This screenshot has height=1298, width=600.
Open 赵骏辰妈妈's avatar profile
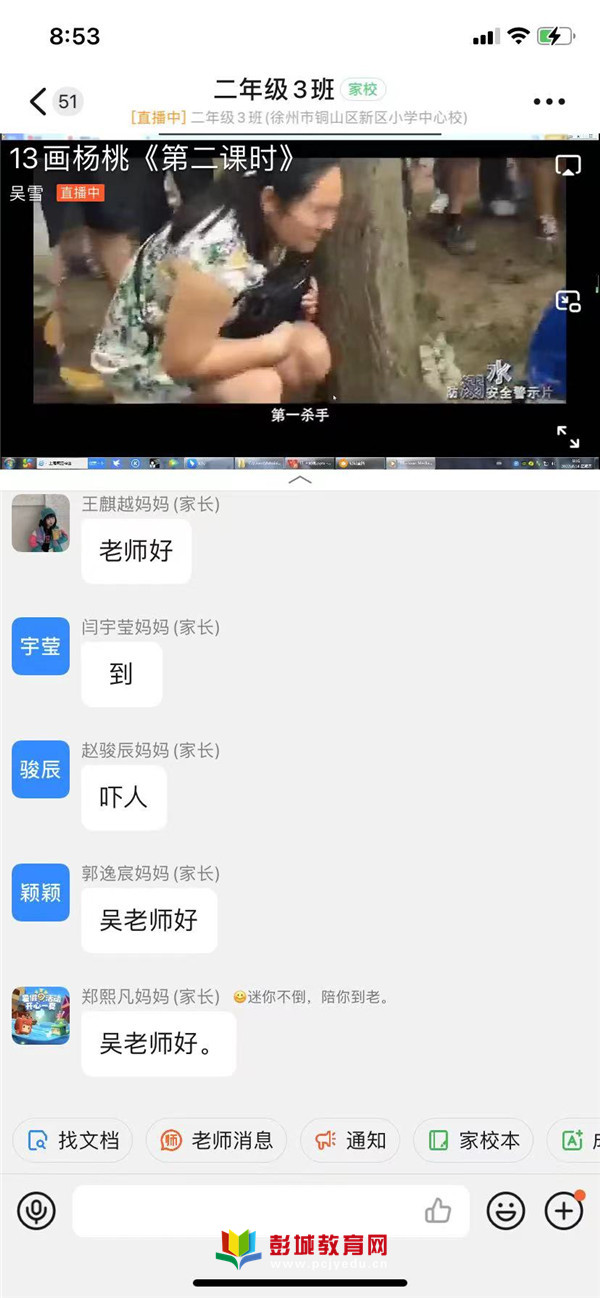(40, 769)
